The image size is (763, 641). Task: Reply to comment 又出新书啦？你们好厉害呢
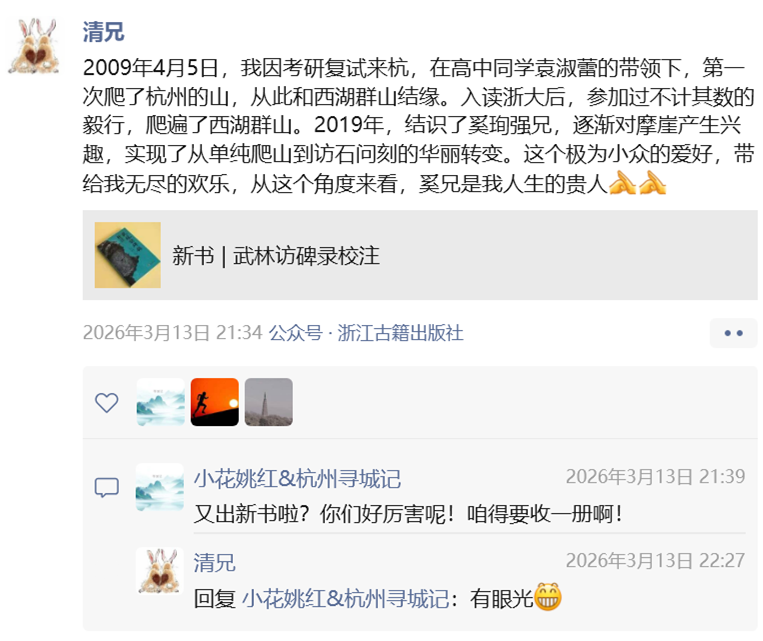(x=408, y=515)
